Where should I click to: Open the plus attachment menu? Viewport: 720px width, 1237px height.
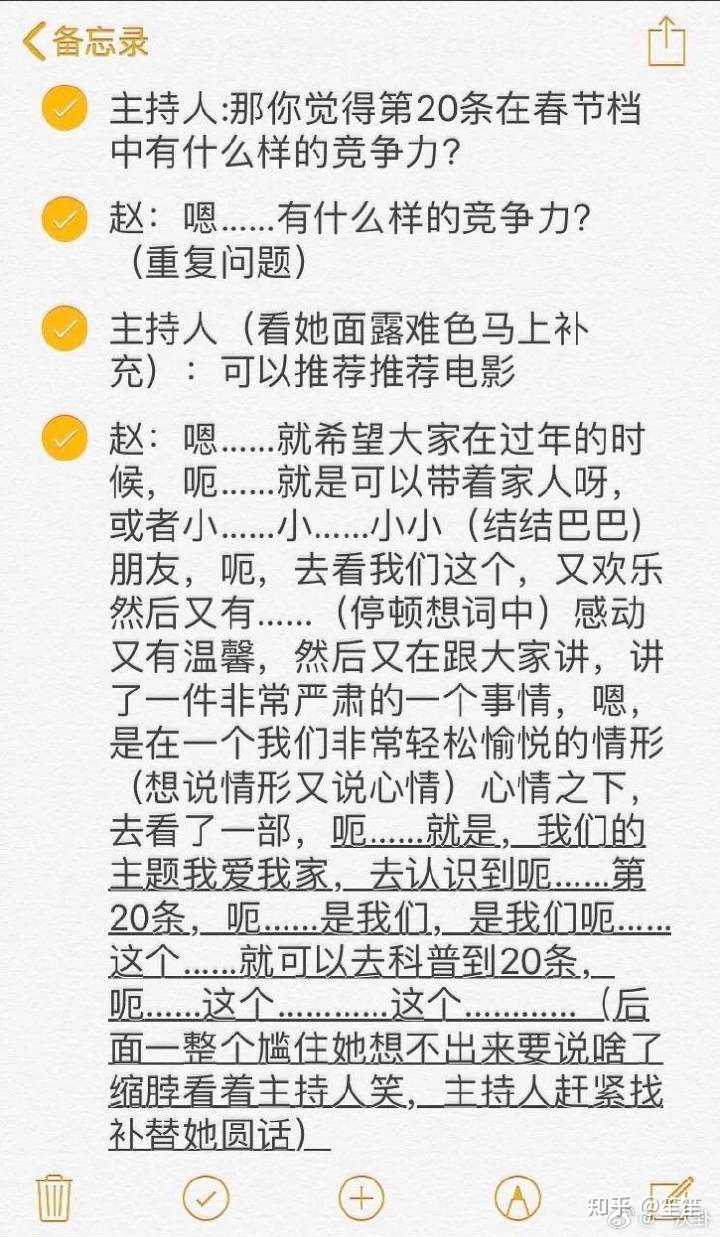point(362,1197)
